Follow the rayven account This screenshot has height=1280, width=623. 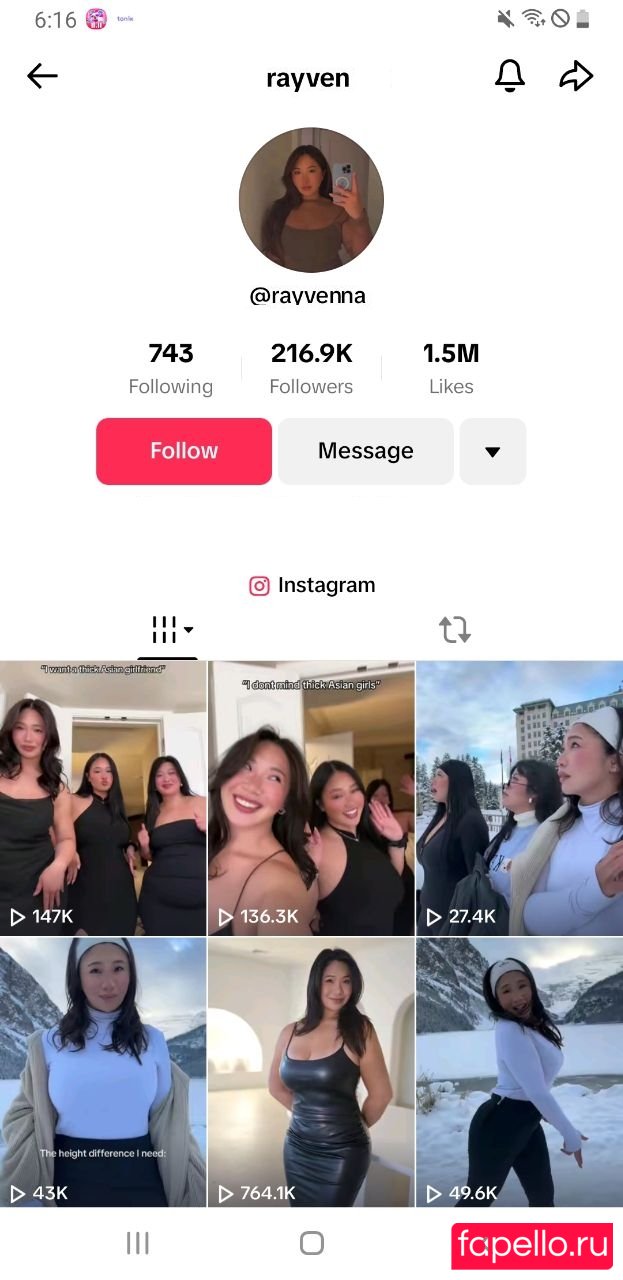click(184, 451)
